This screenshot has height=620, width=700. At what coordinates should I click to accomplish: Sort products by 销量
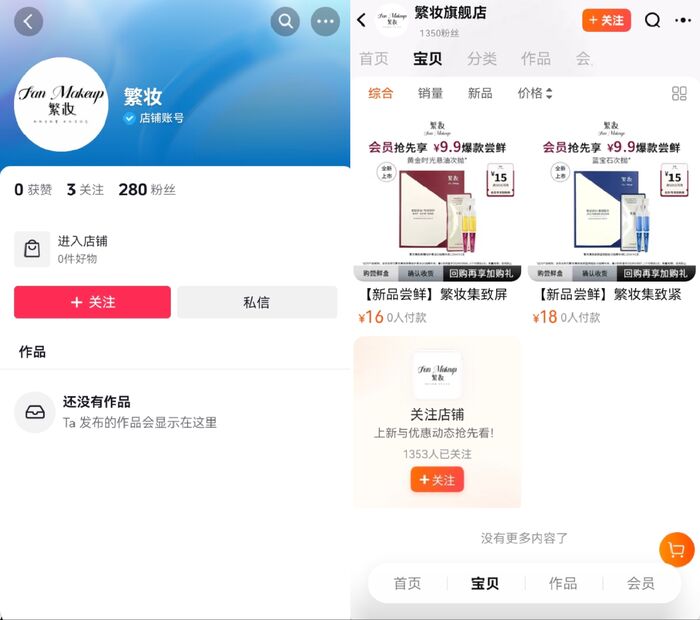point(430,93)
